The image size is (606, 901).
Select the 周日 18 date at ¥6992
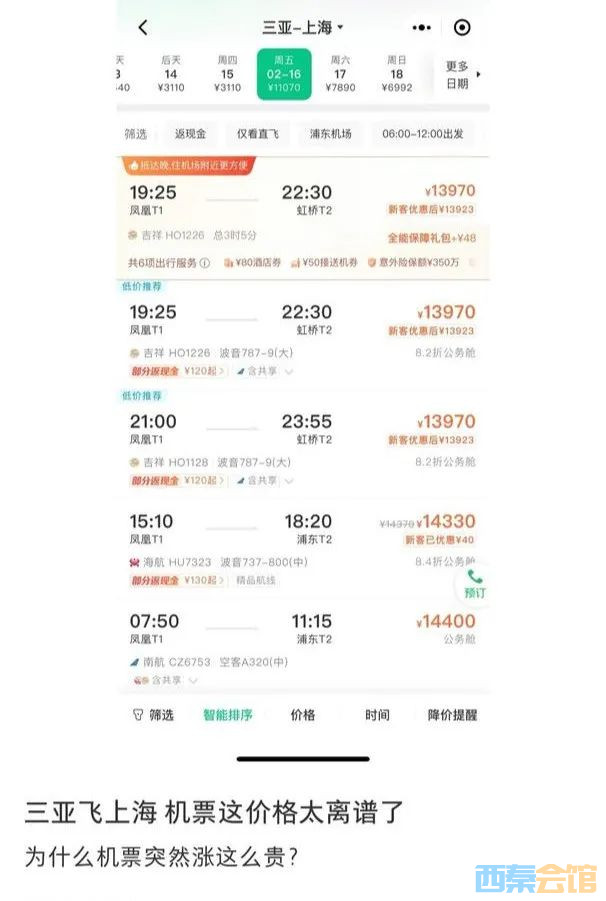tap(397, 74)
